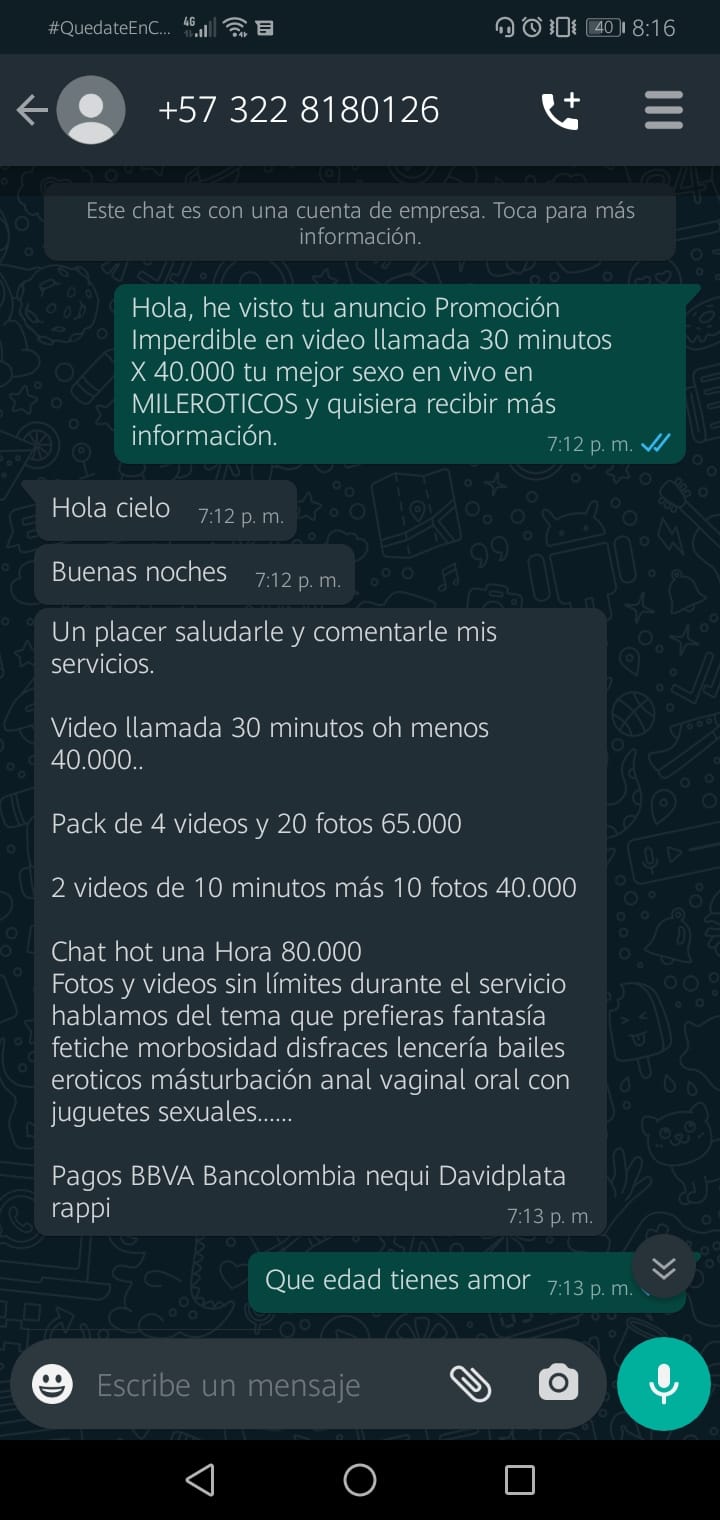Tap the system back navigation button
Screen dimensions: 720x1520
tap(200, 1480)
